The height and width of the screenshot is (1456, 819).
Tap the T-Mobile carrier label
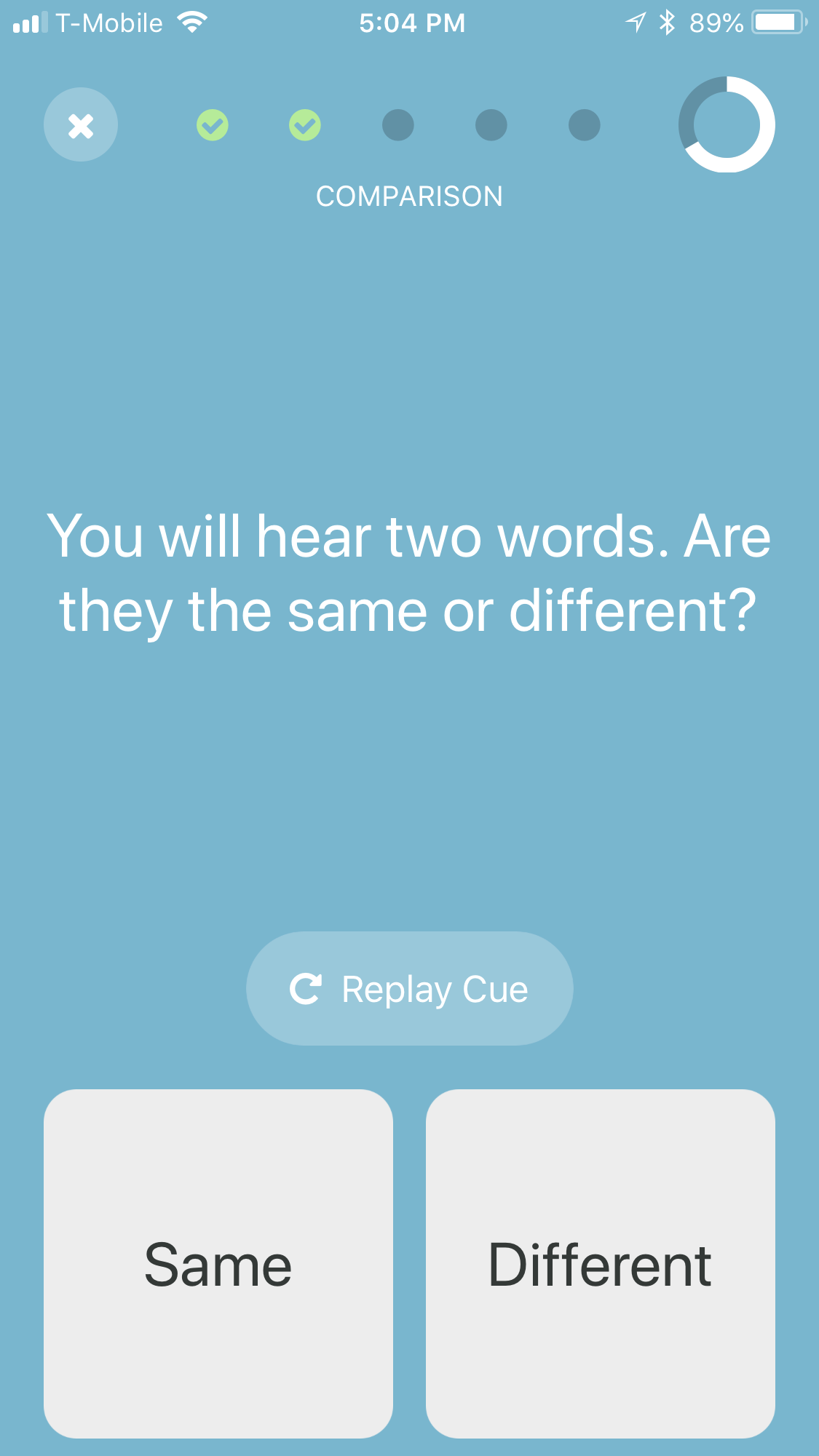(x=109, y=22)
